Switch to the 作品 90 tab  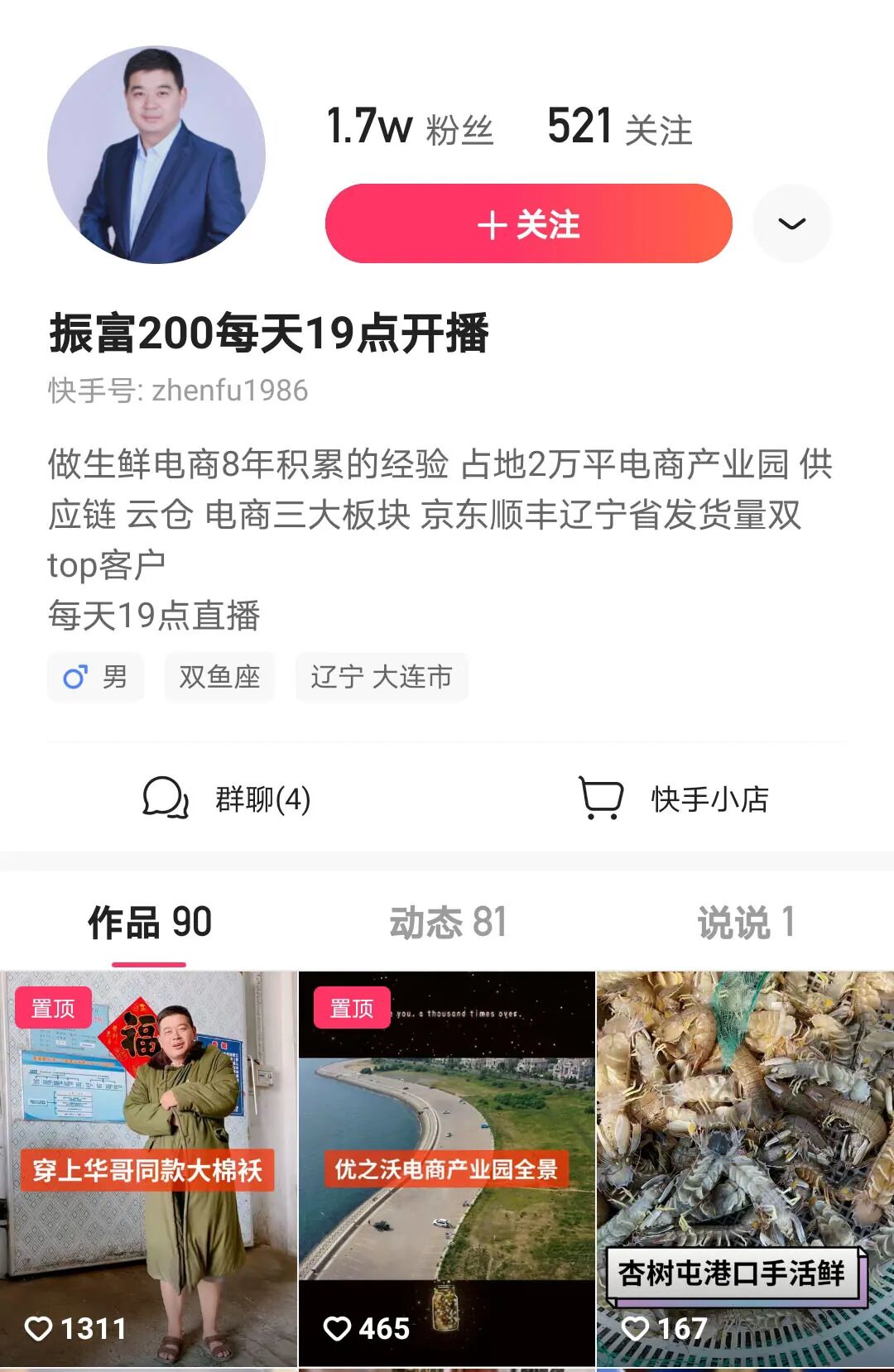pyautogui.click(x=150, y=923)
